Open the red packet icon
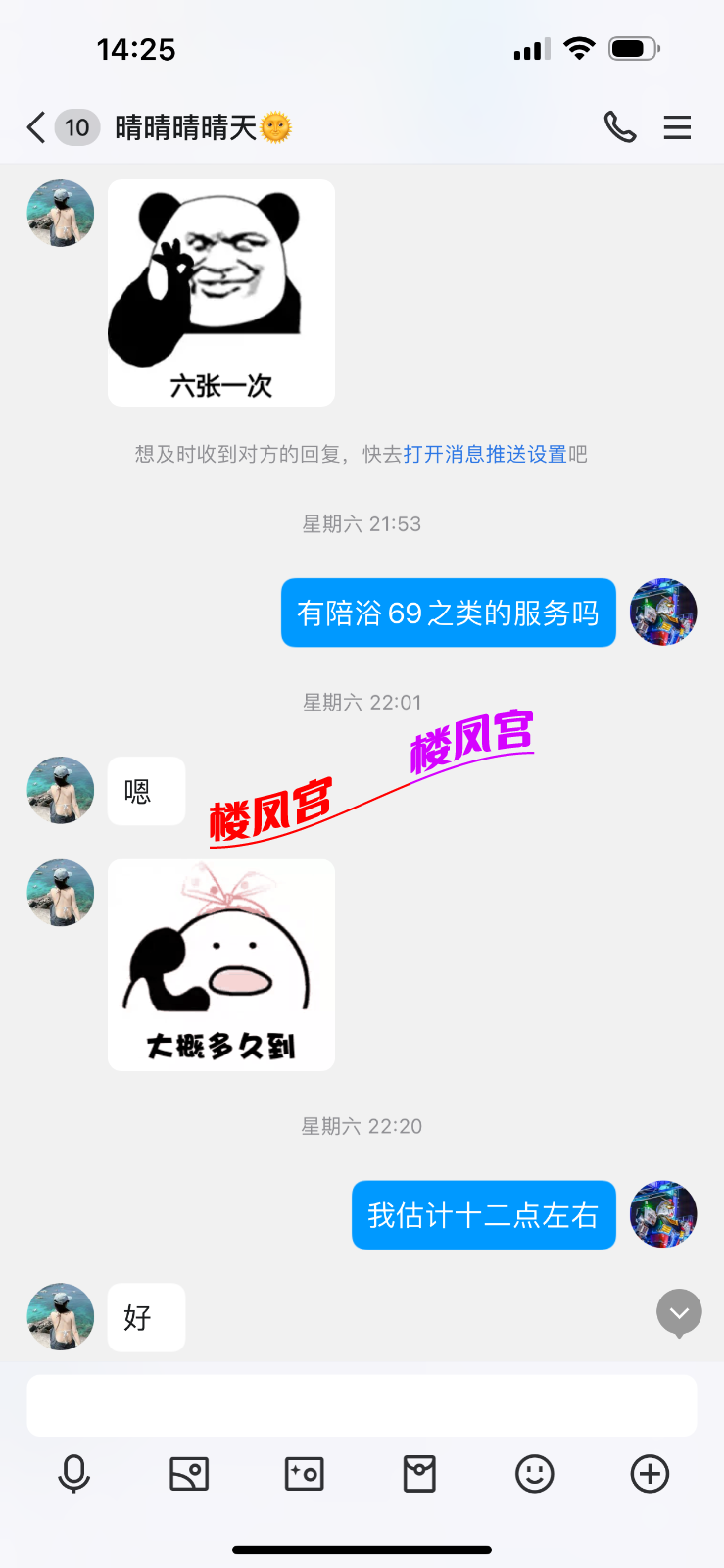724x1568 pixels. point(419,1473)
